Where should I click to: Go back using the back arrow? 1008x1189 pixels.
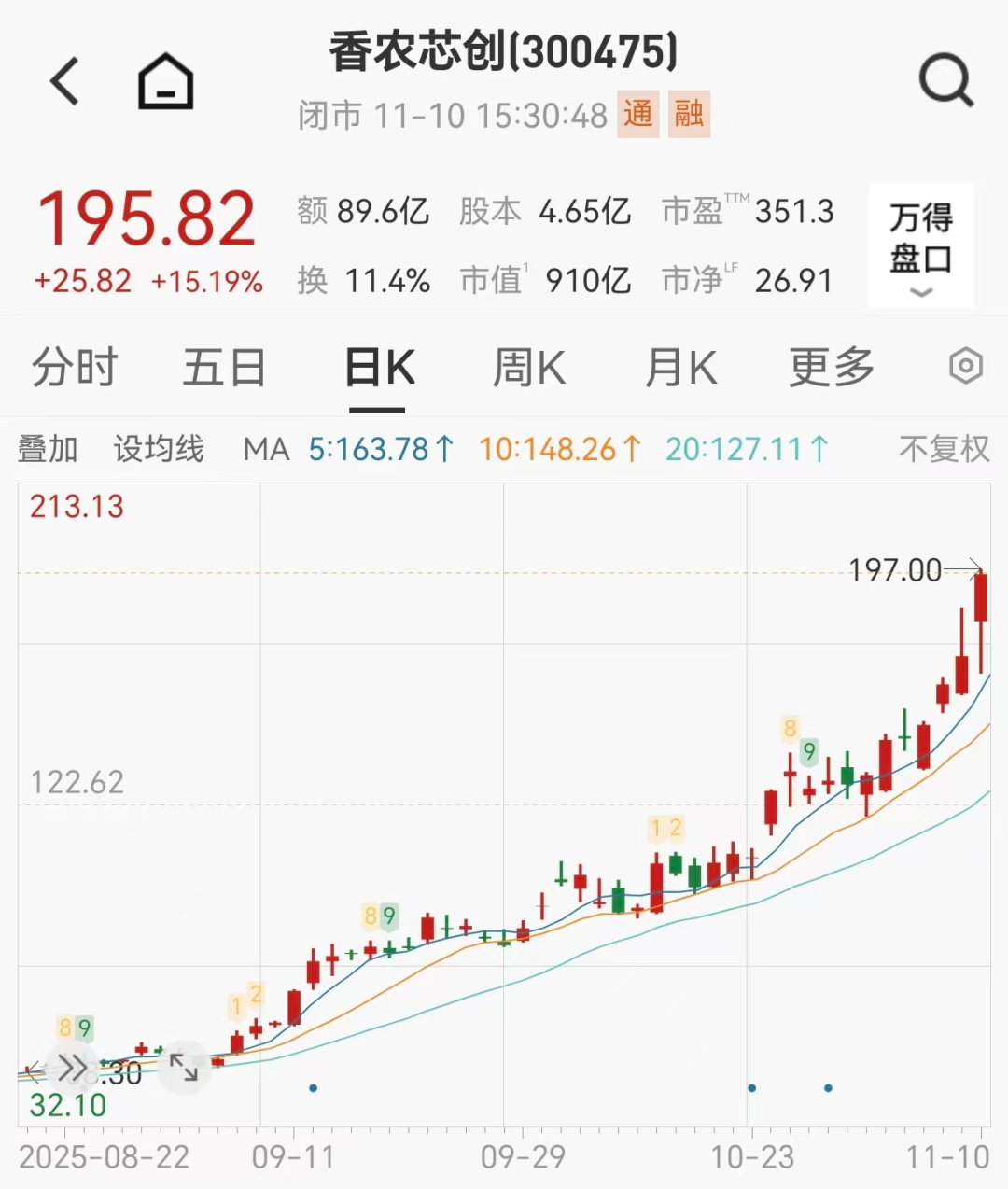(x=65, y=80)
